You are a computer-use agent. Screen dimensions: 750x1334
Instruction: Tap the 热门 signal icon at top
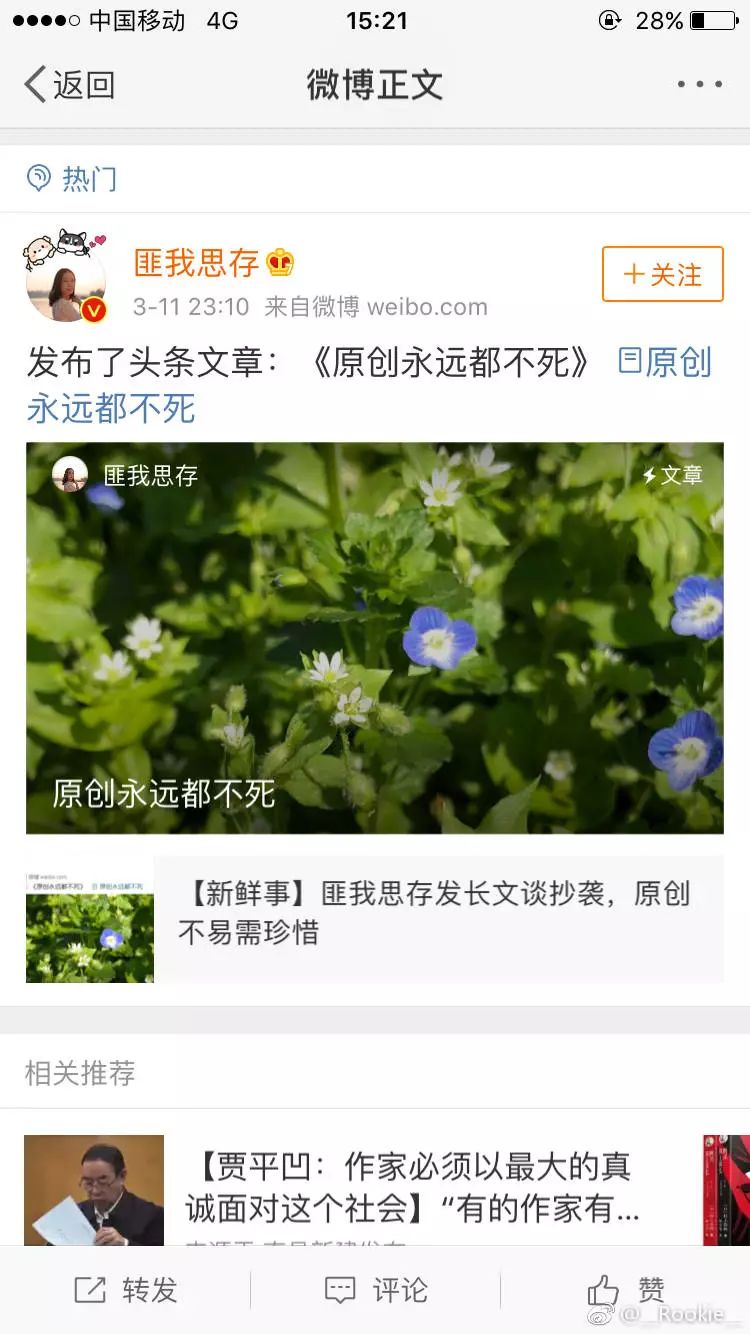tap(38, 178)
